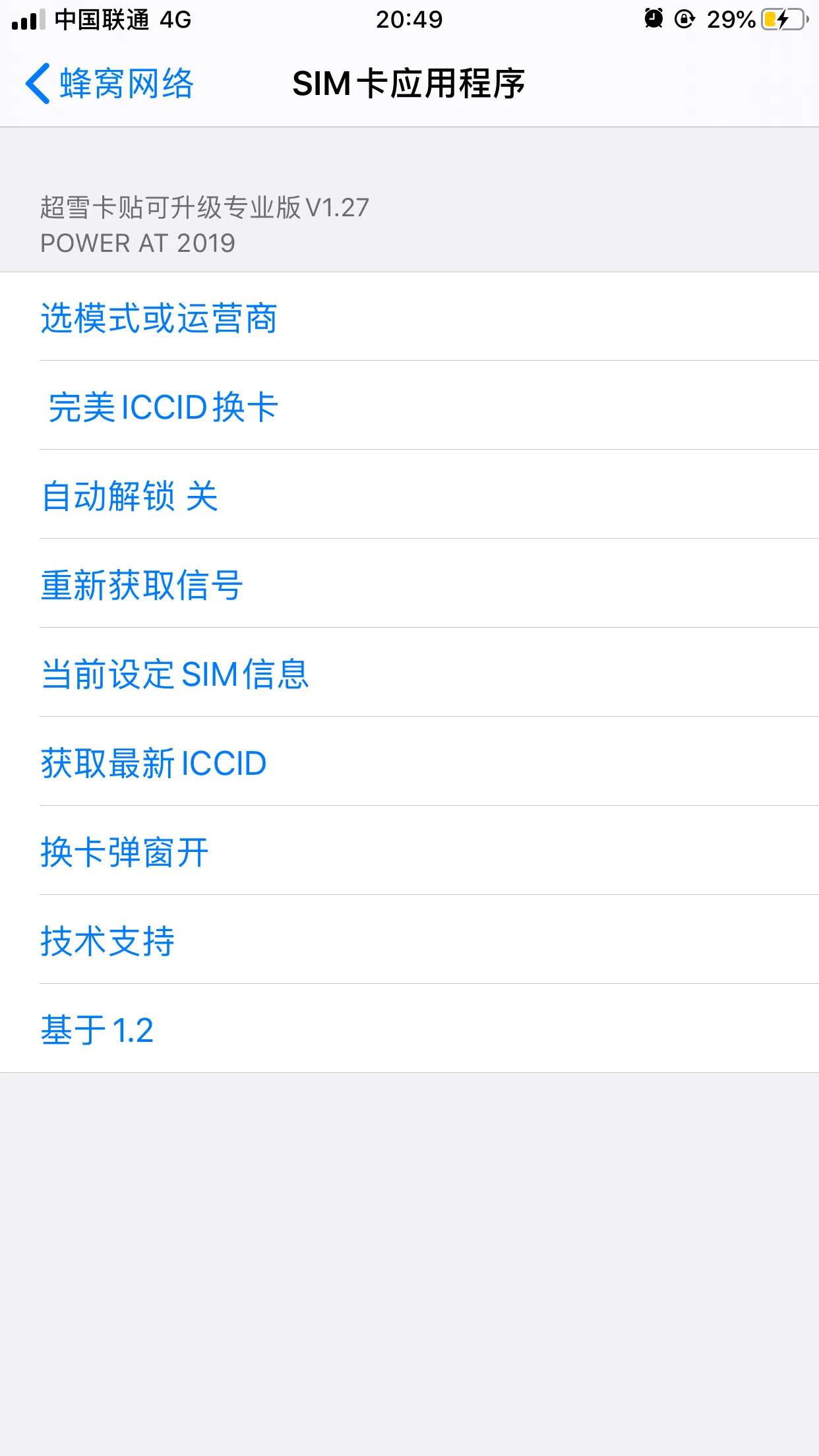Screen dimensions: 819x1456
Task: Tap the alarm clock status bar icon
Action: pyautogui.click(x=652, y=20)
